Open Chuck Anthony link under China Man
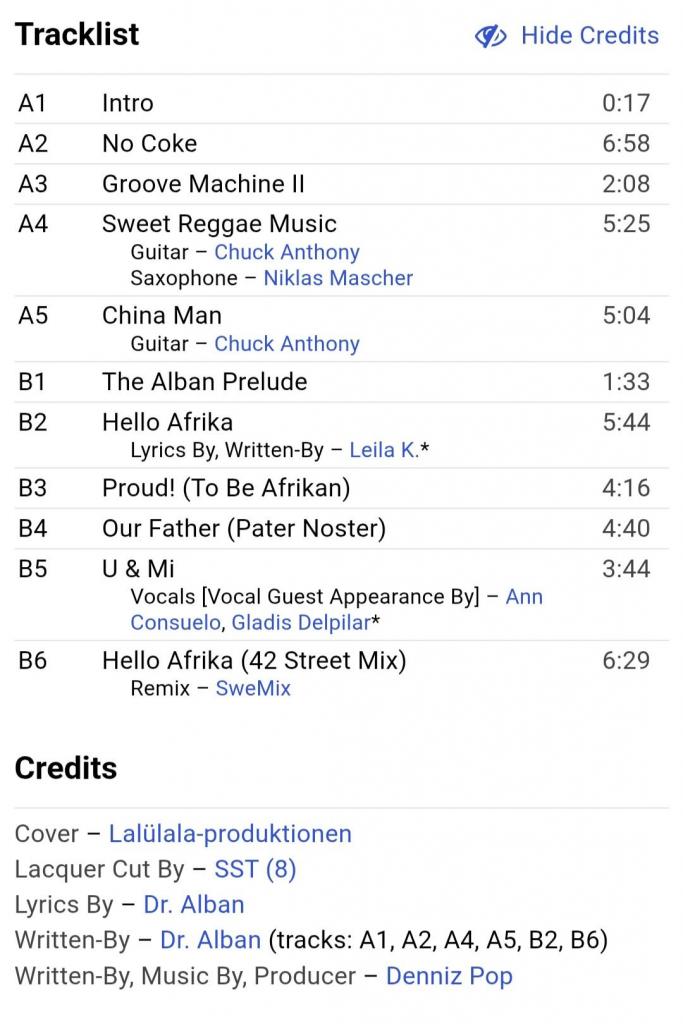 (286, 344)
